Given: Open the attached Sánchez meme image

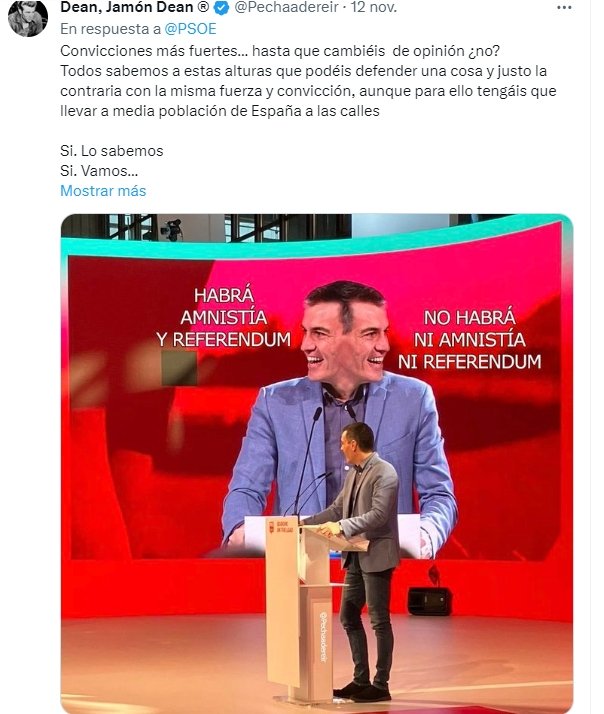Looking at the screenshot, I should click(x=316, y=462).
